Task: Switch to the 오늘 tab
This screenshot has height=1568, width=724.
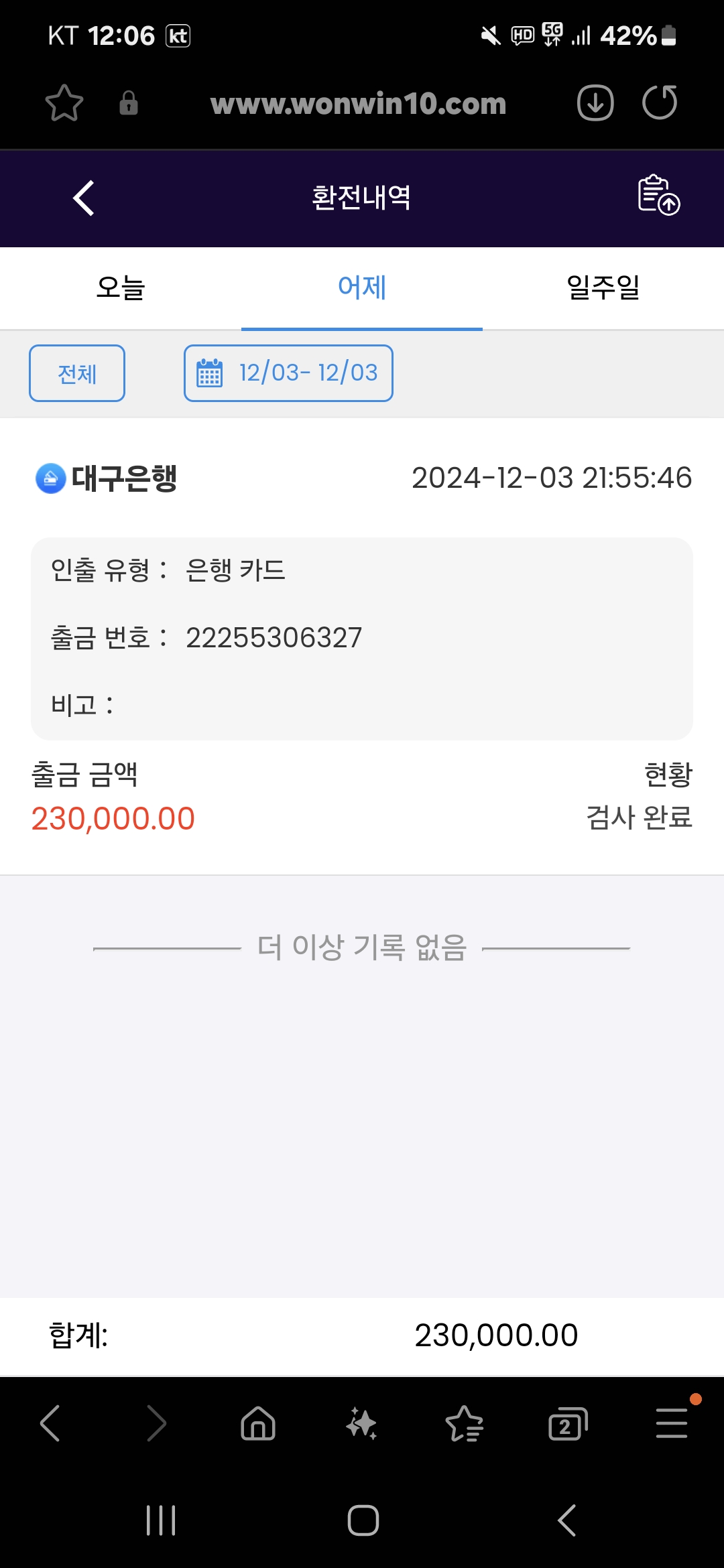Action: (x=121, y=288)
